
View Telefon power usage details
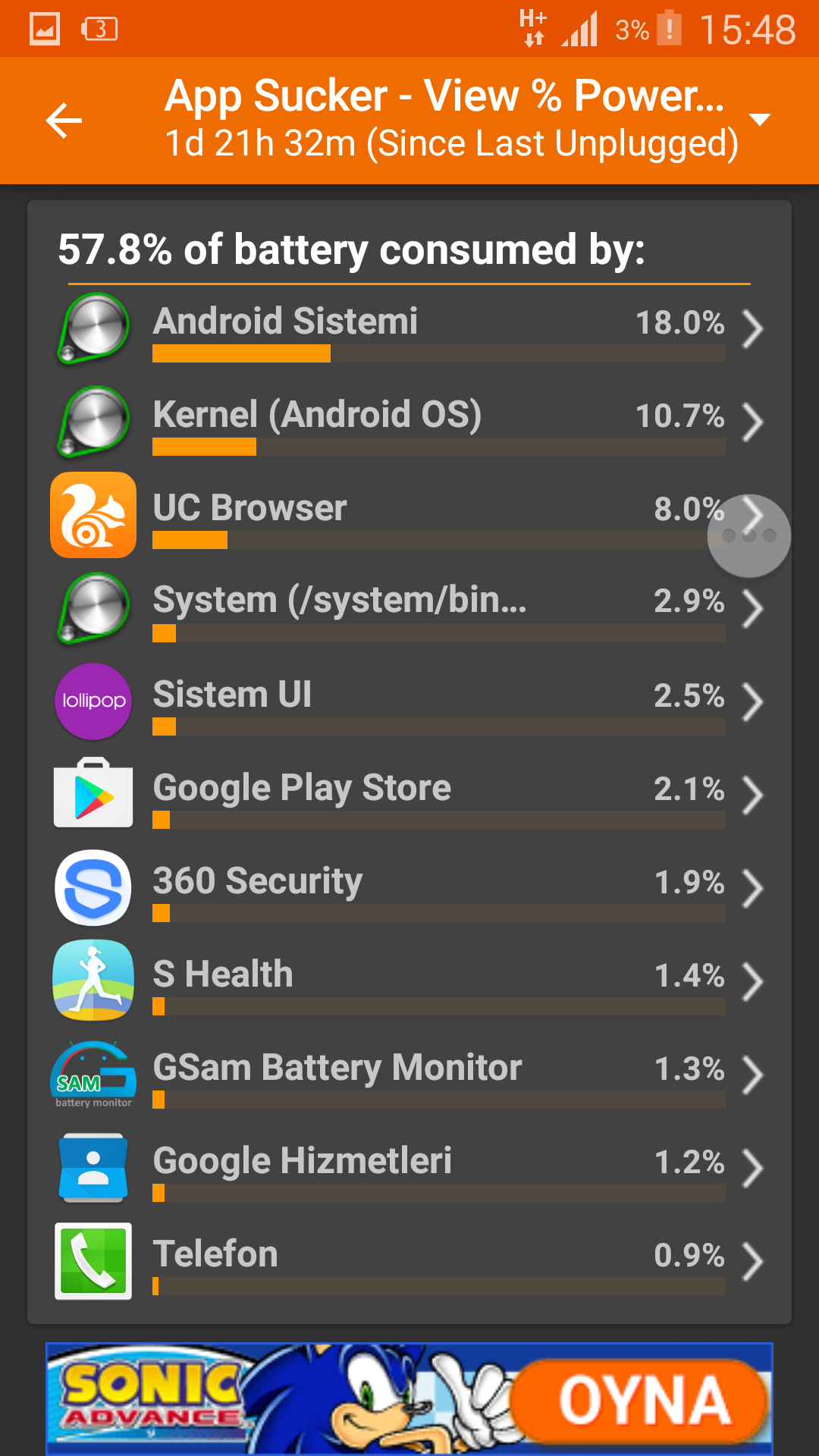click(x=409, y=1262)
